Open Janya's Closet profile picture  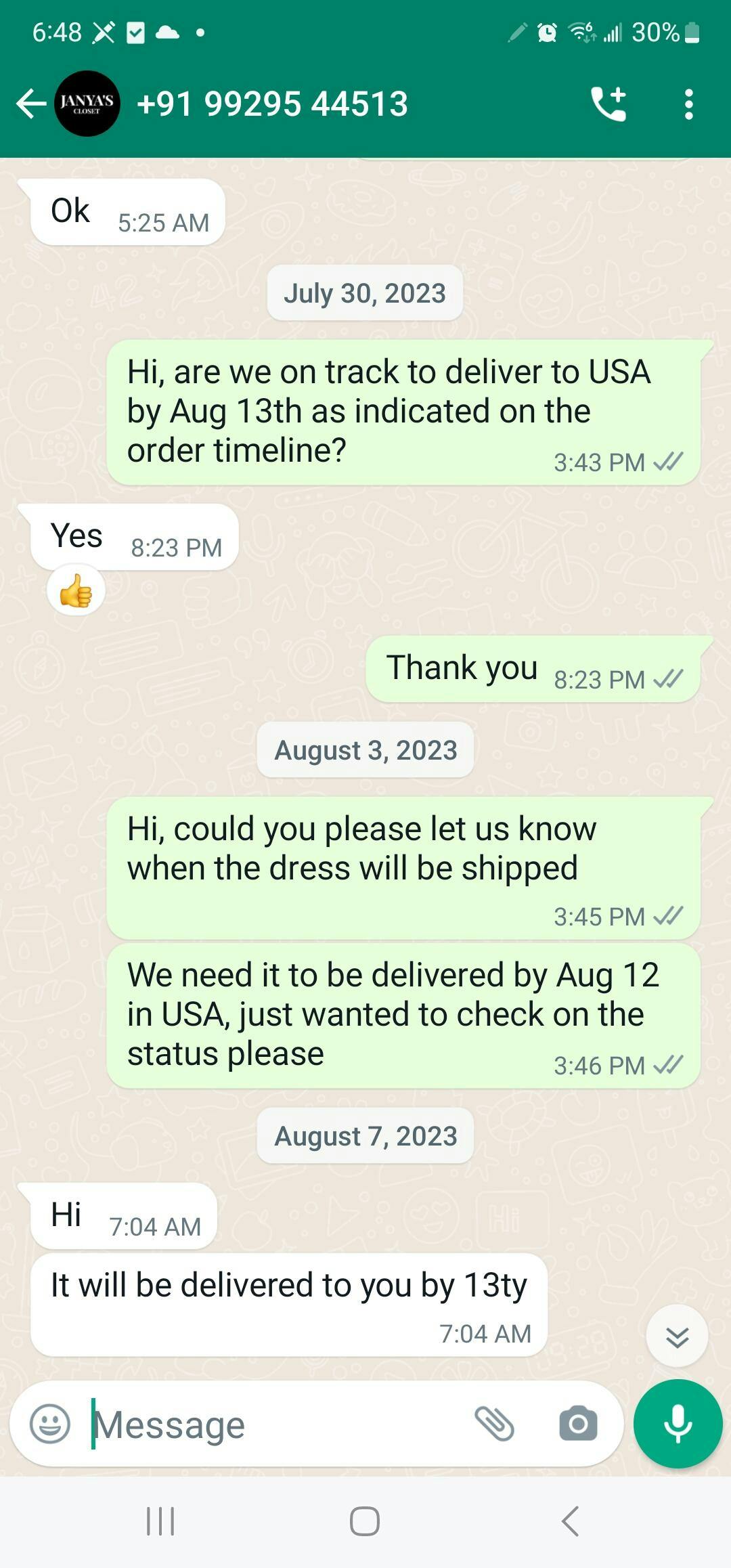[87, 104]
